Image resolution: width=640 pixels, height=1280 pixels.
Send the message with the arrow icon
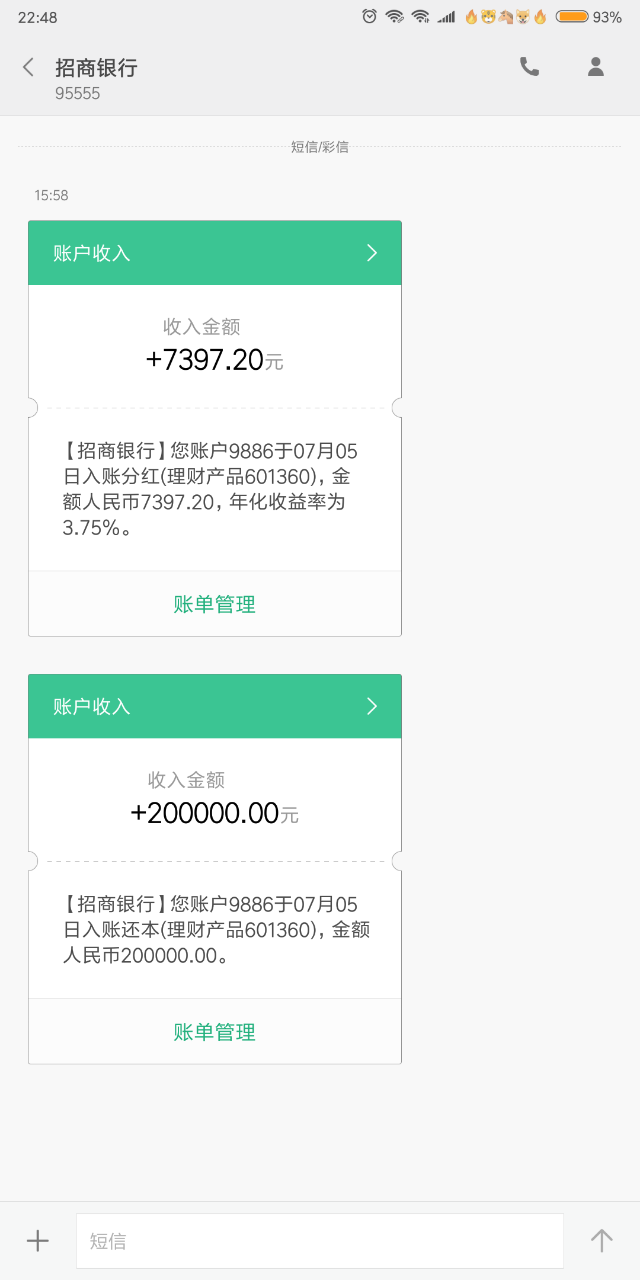tap(601, 1241)
